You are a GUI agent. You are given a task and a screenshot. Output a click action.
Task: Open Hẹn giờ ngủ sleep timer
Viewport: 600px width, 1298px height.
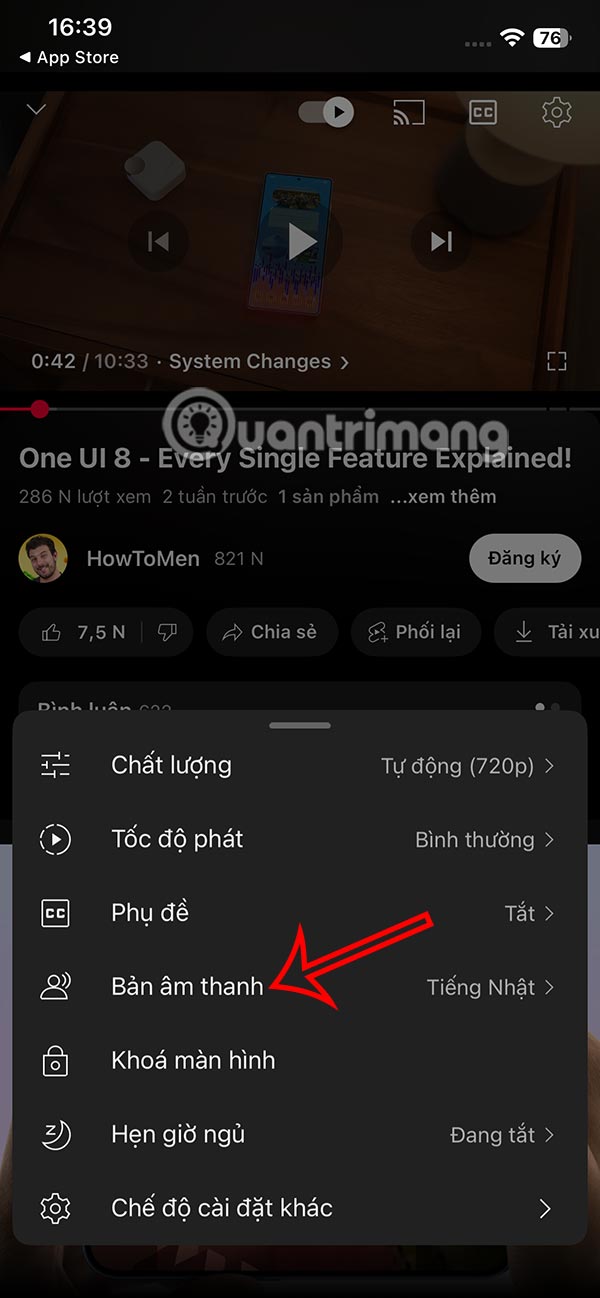click(300, 1135)
